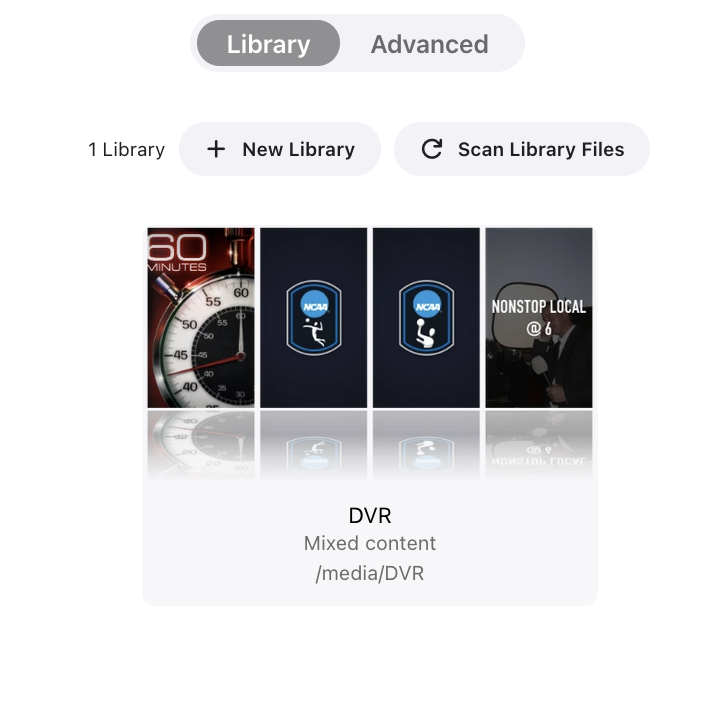
Task: Switch to the Advanced tab
Action: pos(429,44)
